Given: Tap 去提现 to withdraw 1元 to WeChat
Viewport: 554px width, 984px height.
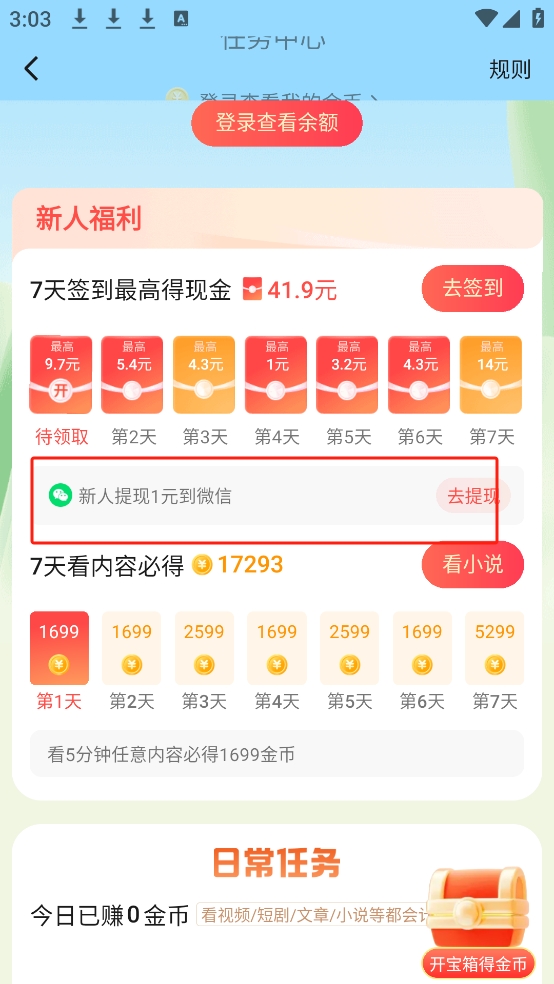Looking at the screenshot, I should [473, 496].
